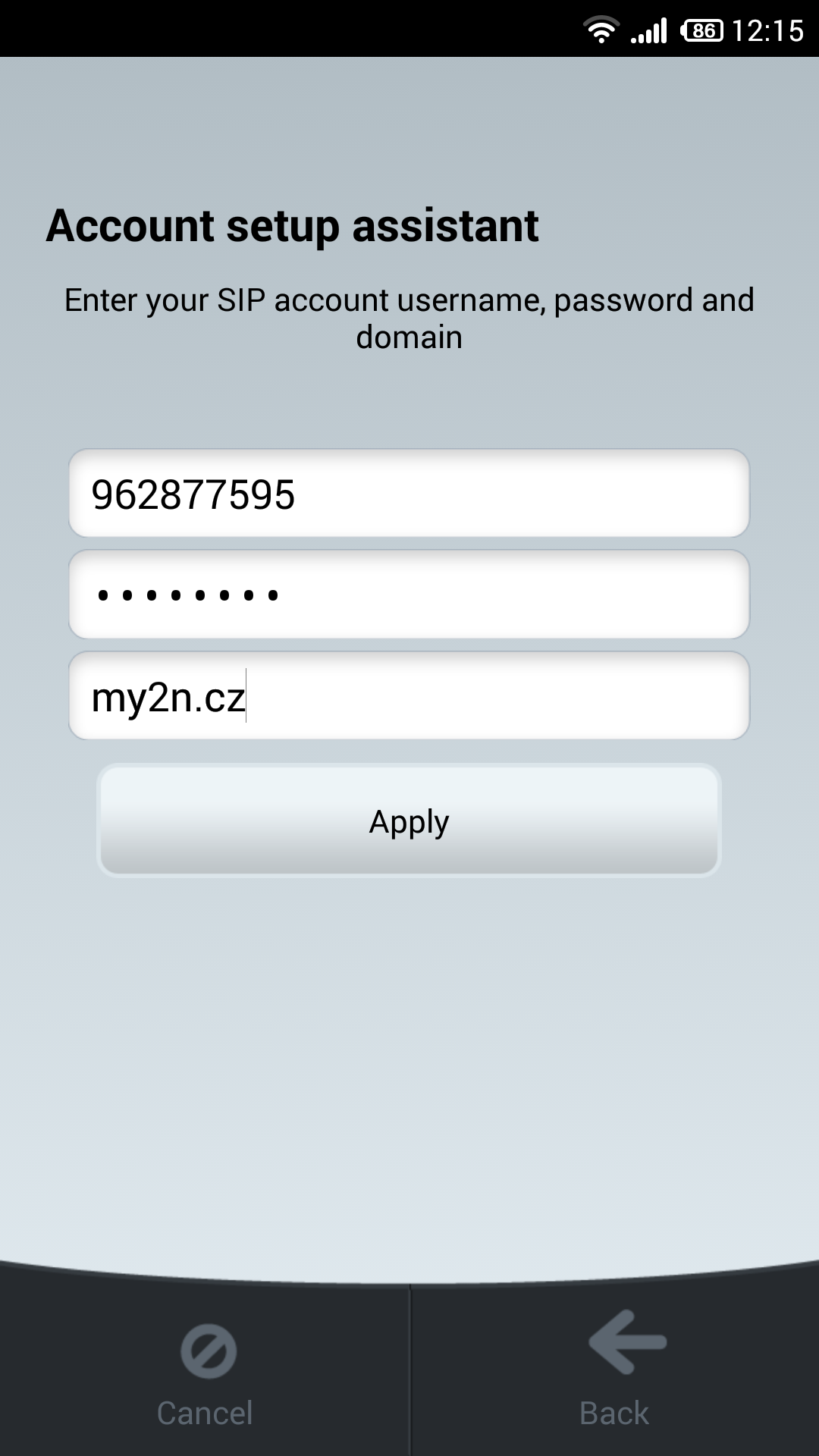Image resolution: width=819 pixels, height=1456 pixels.
Task: Apply the SIP account settings
Action: (409, 821)
